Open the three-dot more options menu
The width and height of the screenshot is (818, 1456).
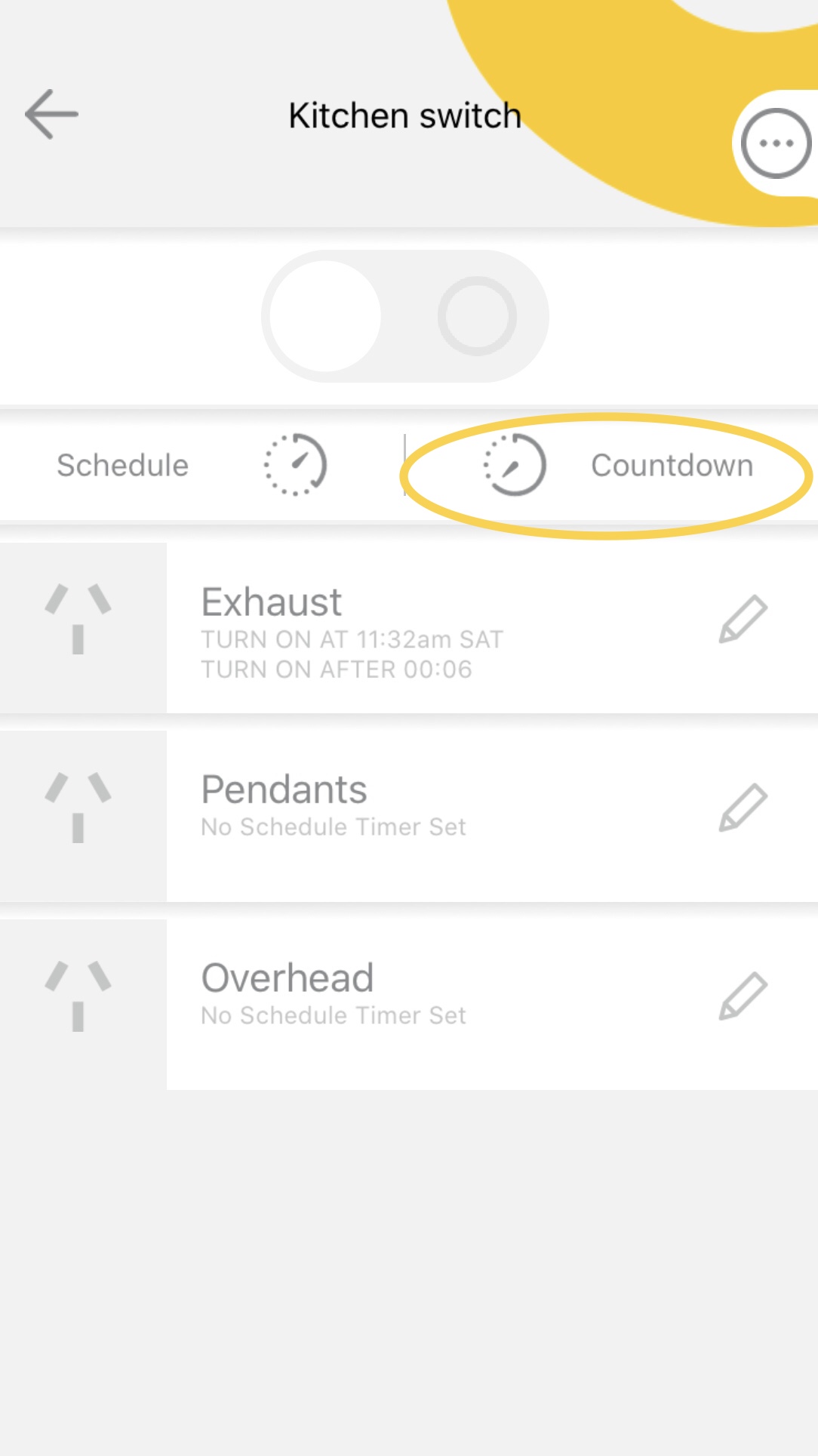pos(776,143)
